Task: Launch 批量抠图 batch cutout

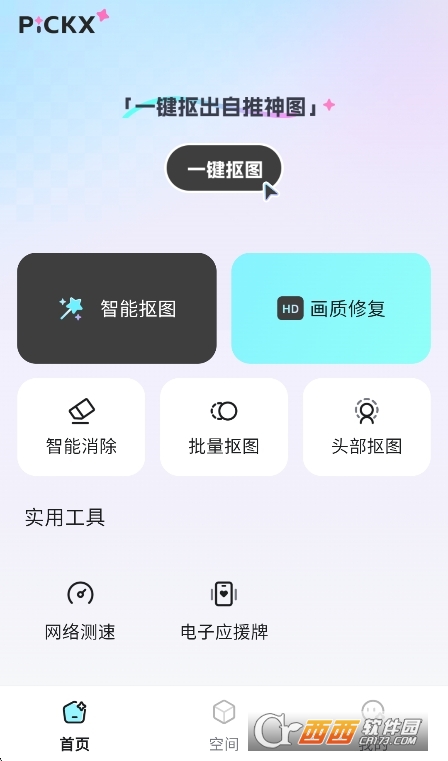Action: pyautogui.click(x=224, y=427)
